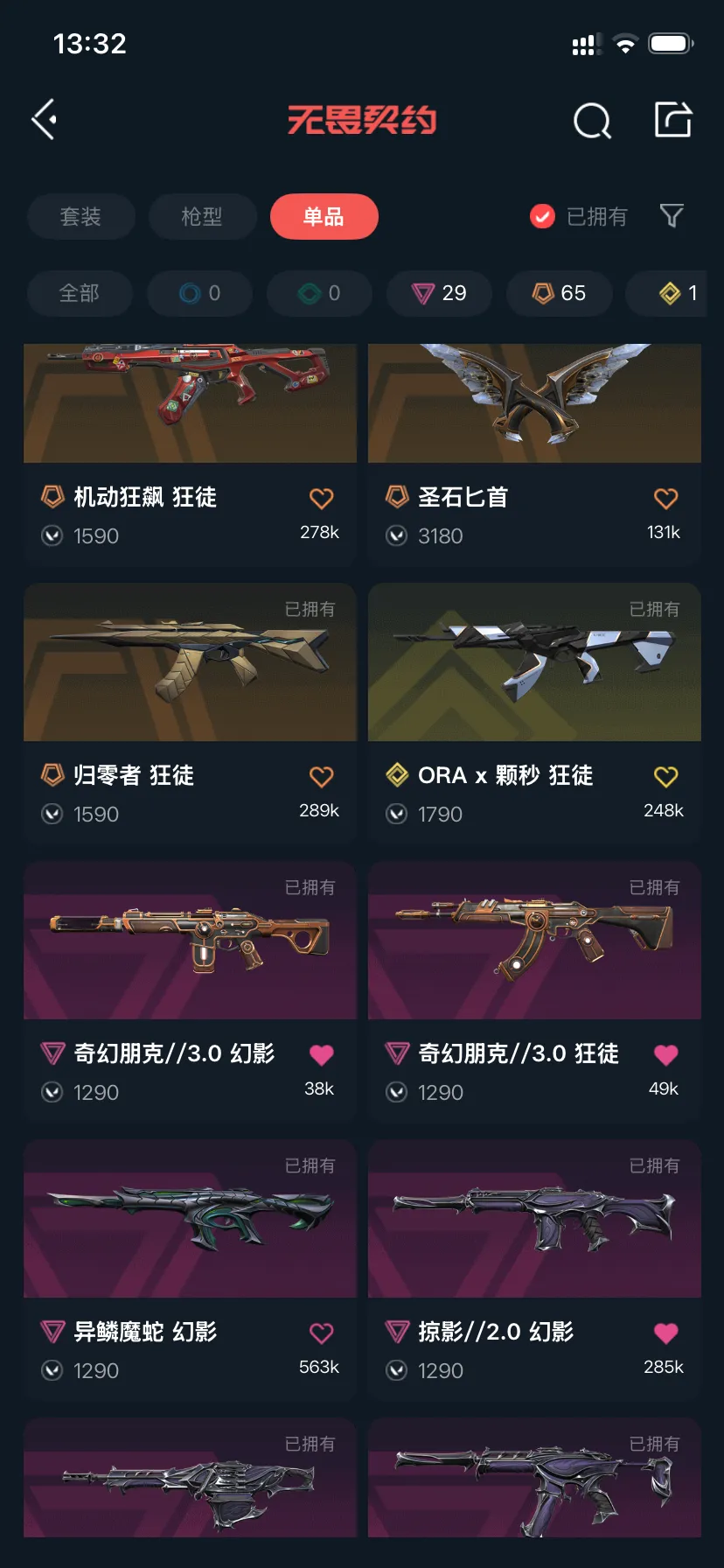Image resolution: width=724 pixels, height=1568 pixels.
Task: Switch to the 套装 tab
Action: (x=80, y=216)
